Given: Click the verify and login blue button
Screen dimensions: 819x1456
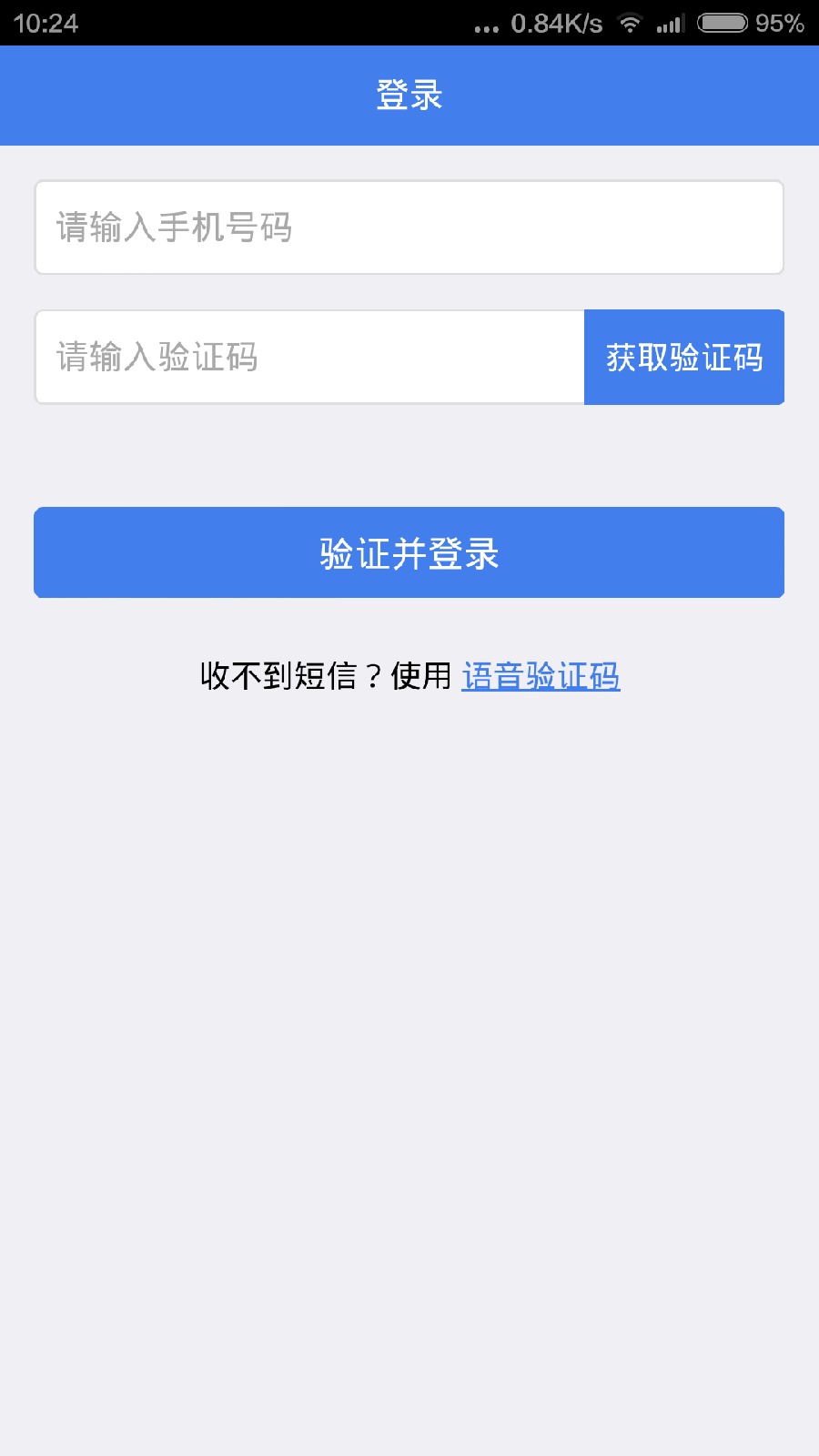Looking at the screenshot, I should click(409, 552).
